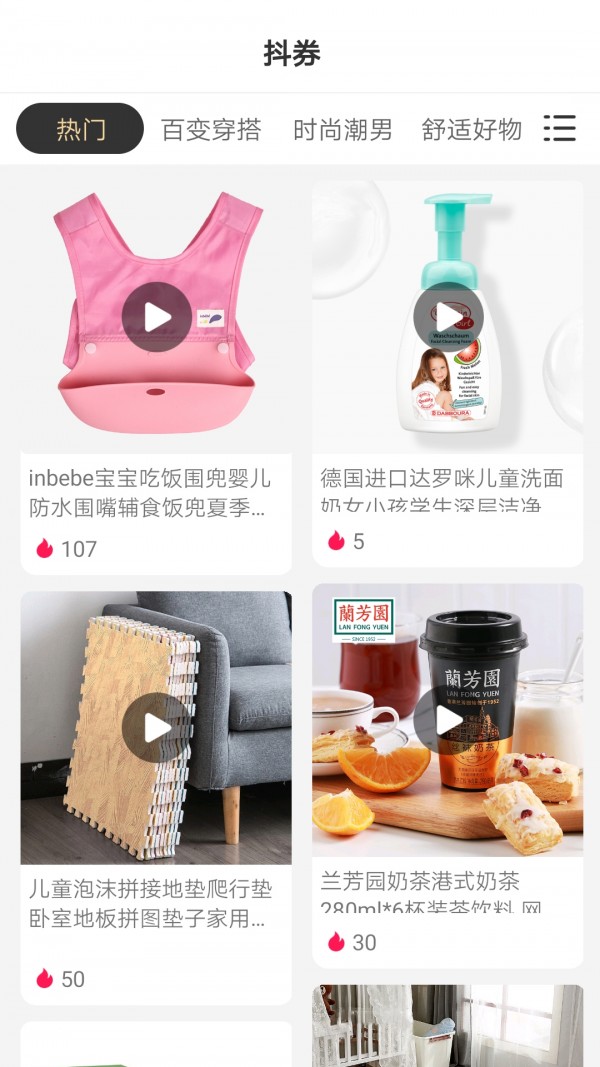Play the 儿童泡沫拼接地垫 video
This screenshot has width=600, height=1067.
coord(157,727)
